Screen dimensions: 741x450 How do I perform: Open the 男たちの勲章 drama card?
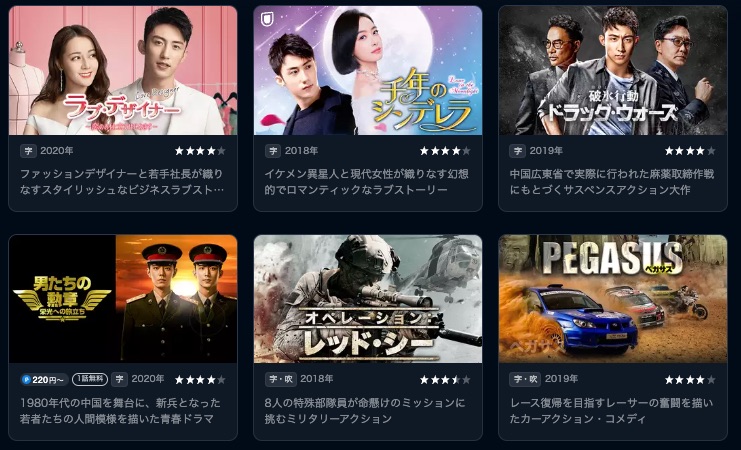(123, 300)
